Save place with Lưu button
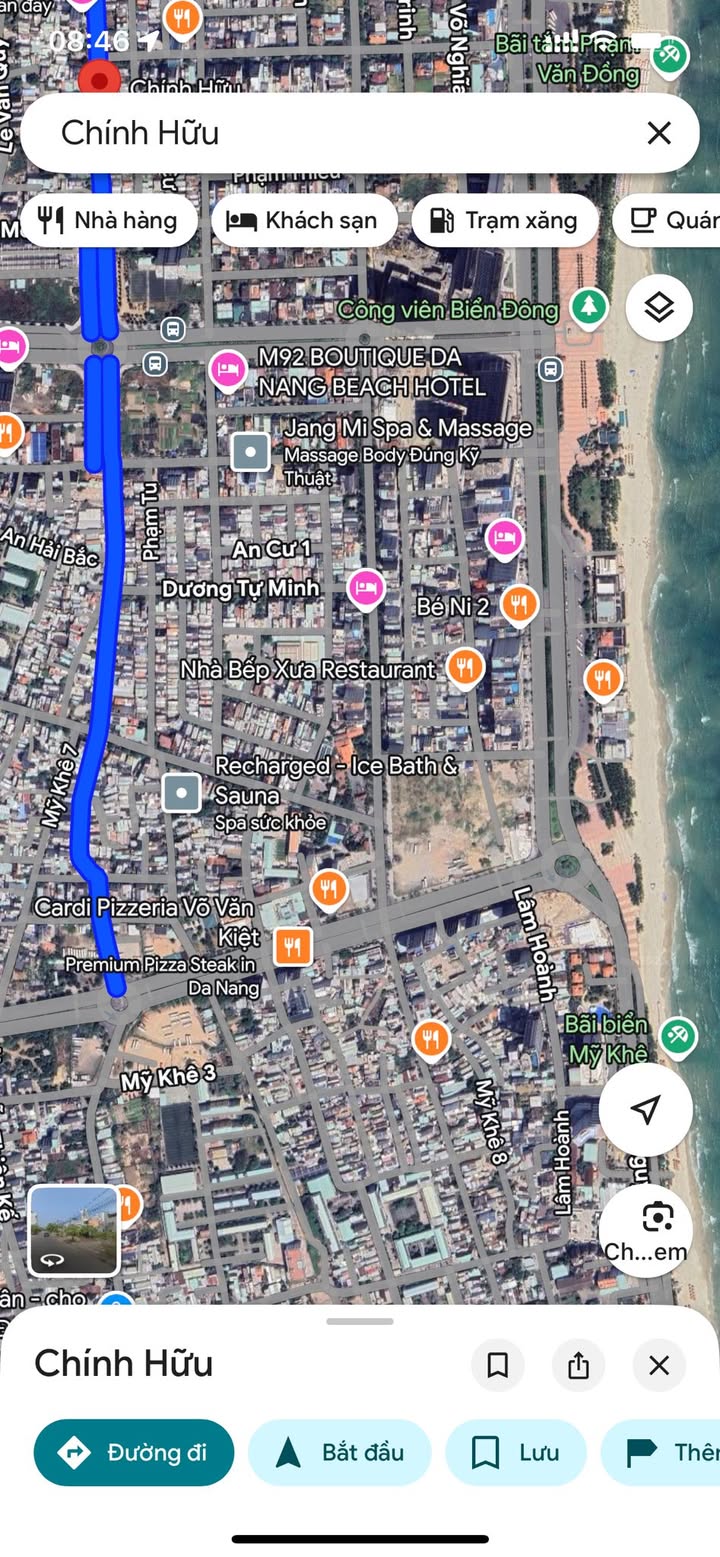This screenshot has height=1557, width=720. (515, 1452)
